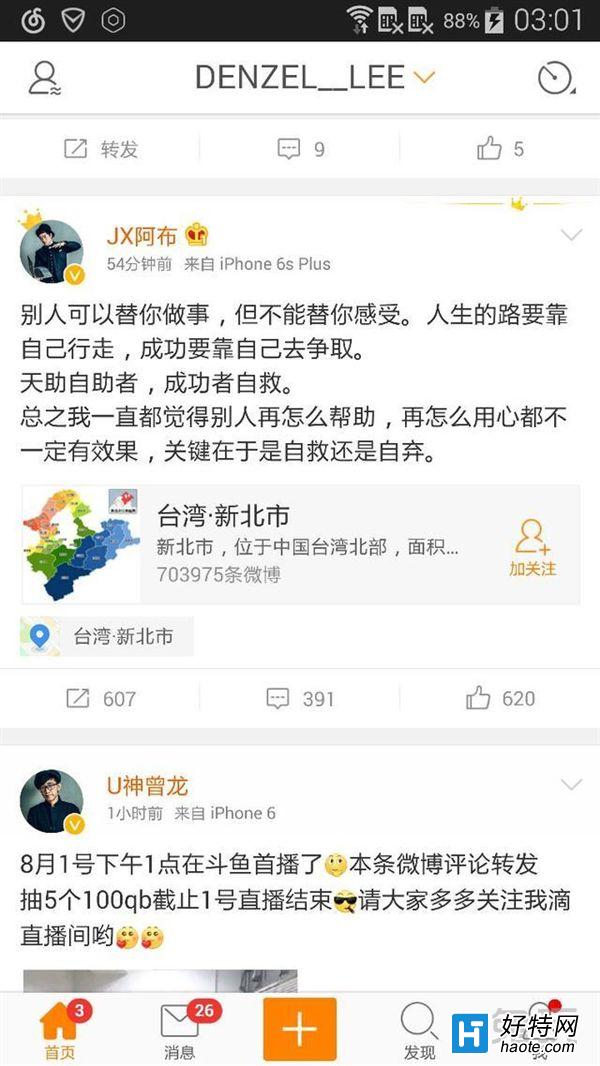Open U神曾龙's profile avatar
The height and width of the screenshot is (1066, 600).
coord(51,800)
